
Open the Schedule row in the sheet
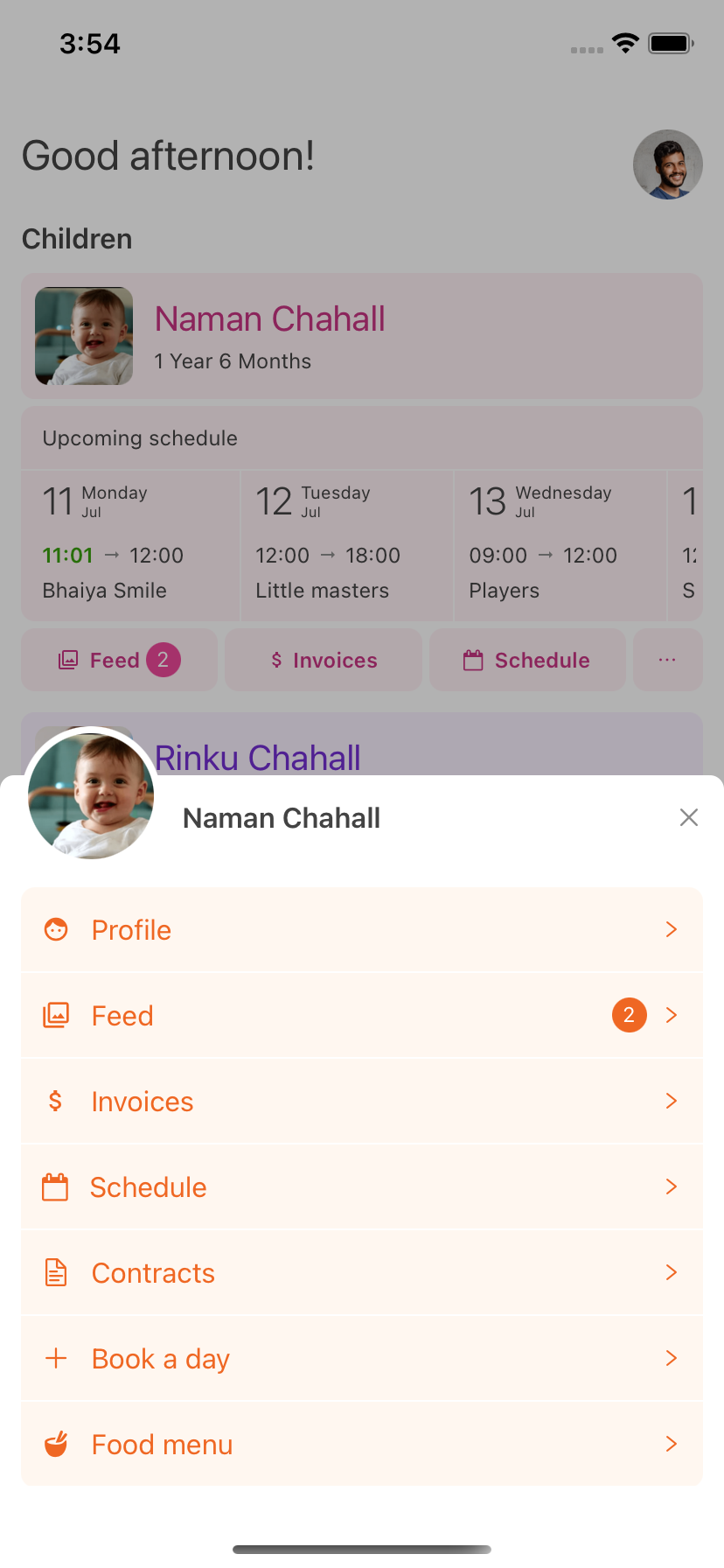(x=361, y=1186)
